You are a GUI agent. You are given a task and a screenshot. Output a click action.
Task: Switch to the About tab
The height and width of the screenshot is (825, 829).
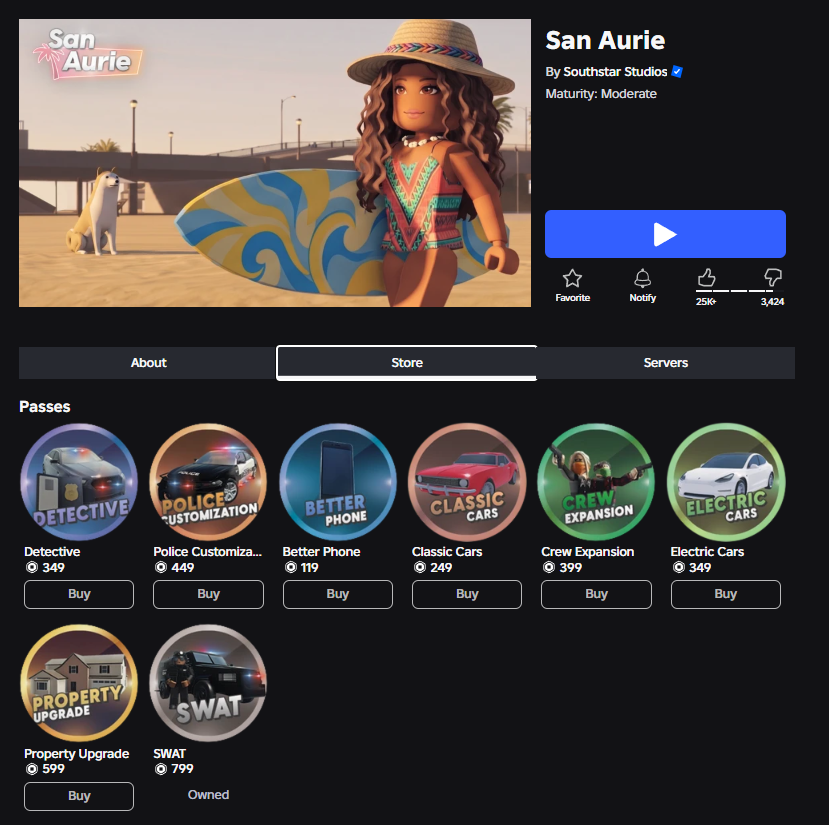click(x=148, y=363)
